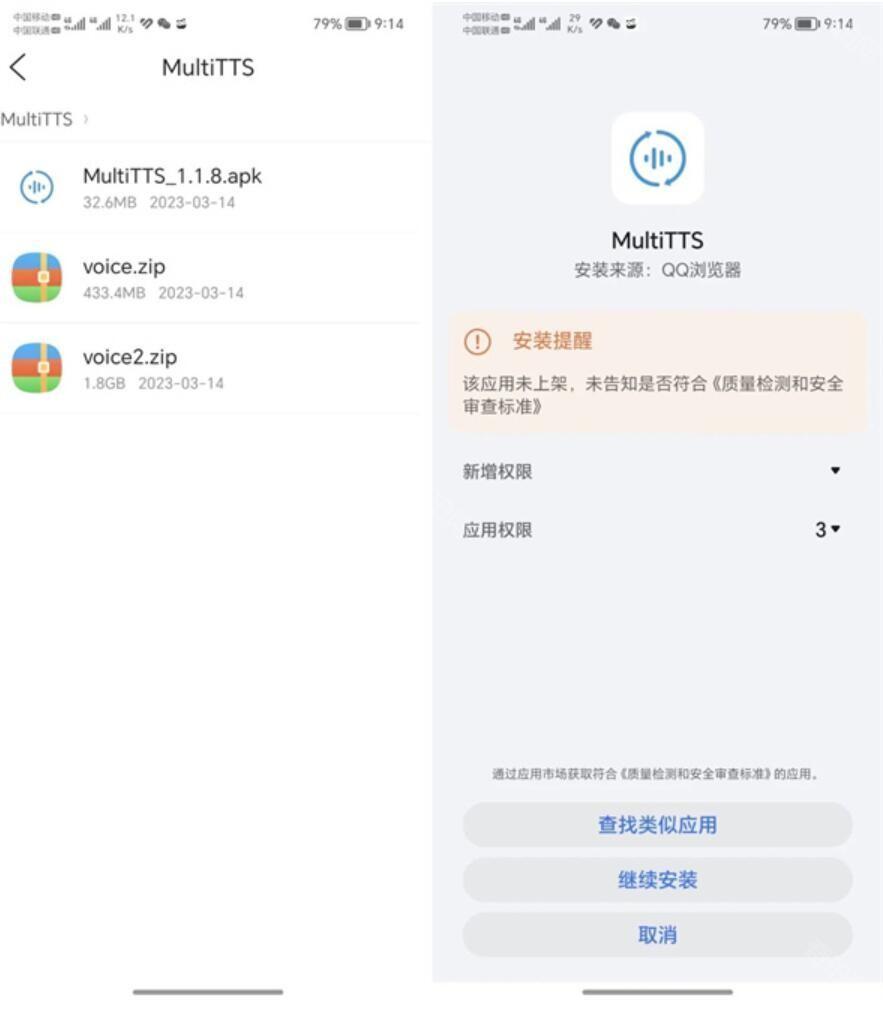Screen dimensions: 883x1014
Task: Go back from the MultiTTS folder
Action: [x=18, y=68]
